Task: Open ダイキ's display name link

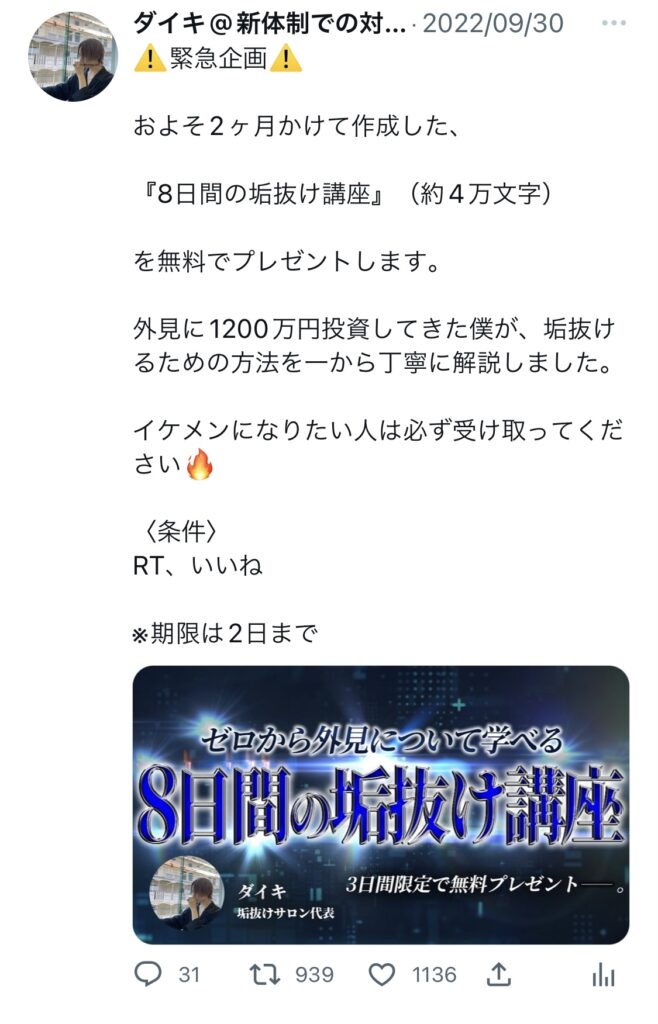Action: pos(269,23)
